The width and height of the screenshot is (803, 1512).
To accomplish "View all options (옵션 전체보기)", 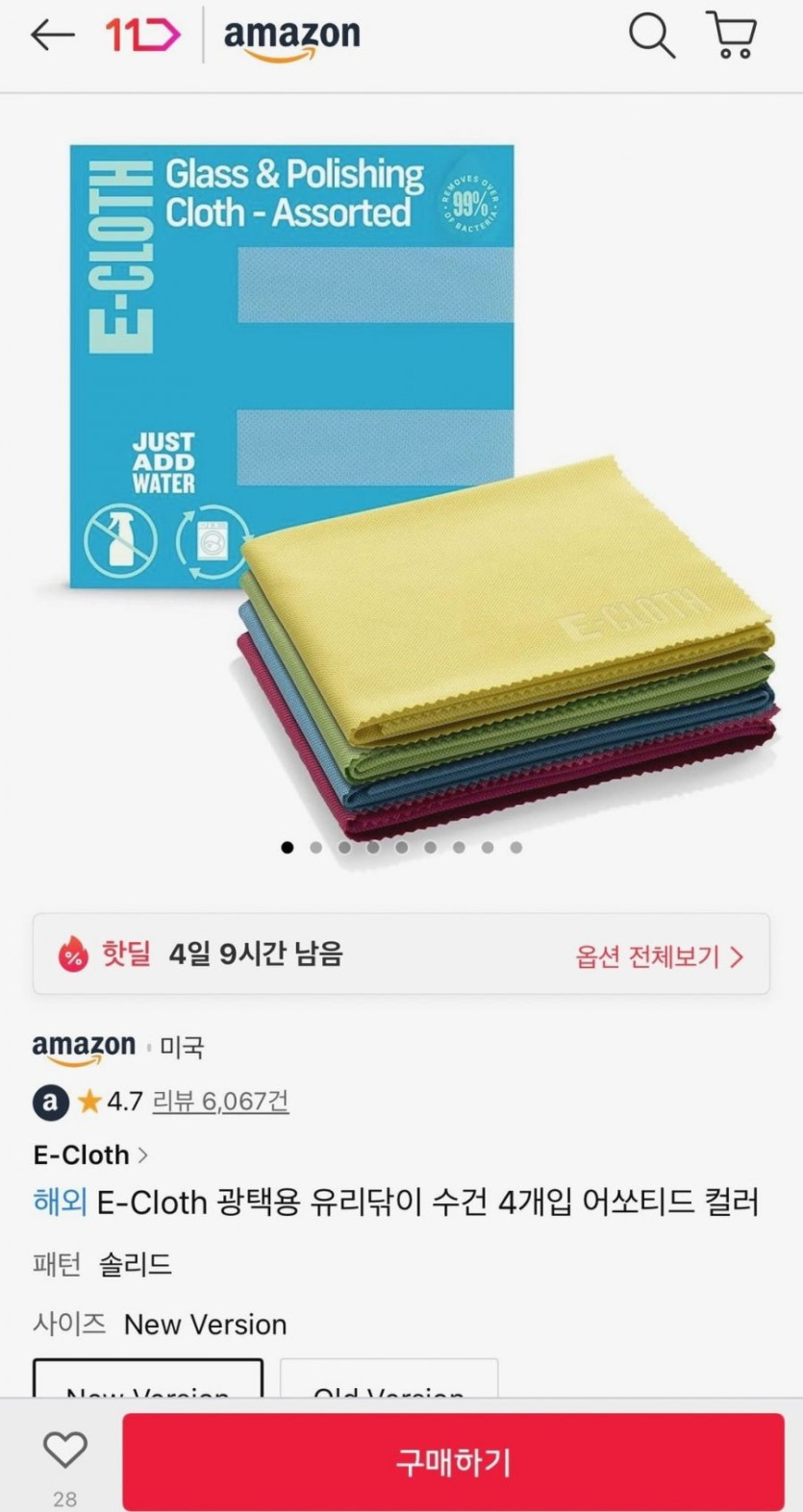I will coord(660,956).
